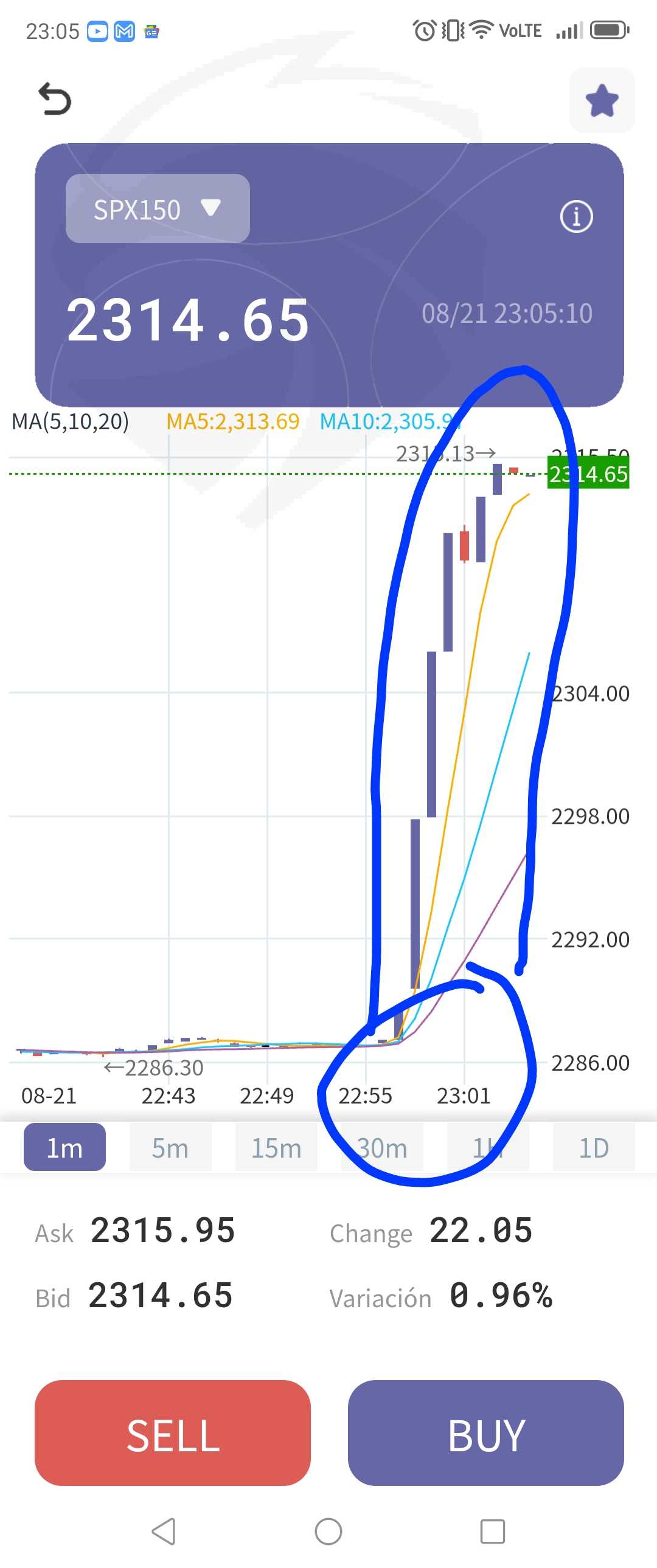This screenshot has width=657, height=1568.
Task: Go to the home screen via system home
Action: (328, 1532)
